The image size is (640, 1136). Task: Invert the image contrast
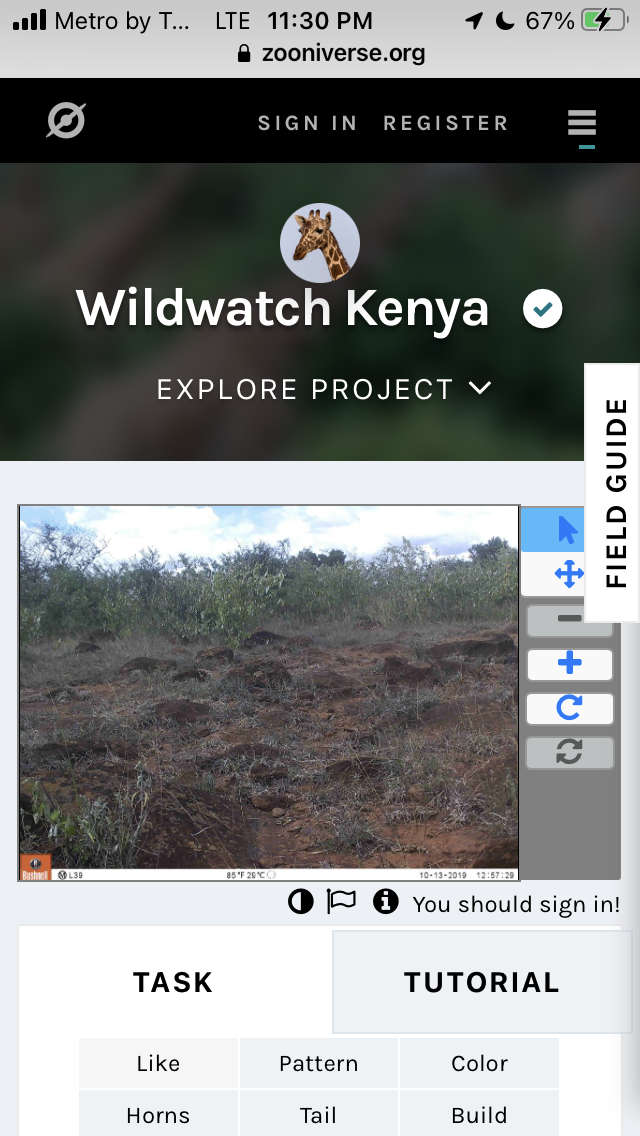[300, 902]
